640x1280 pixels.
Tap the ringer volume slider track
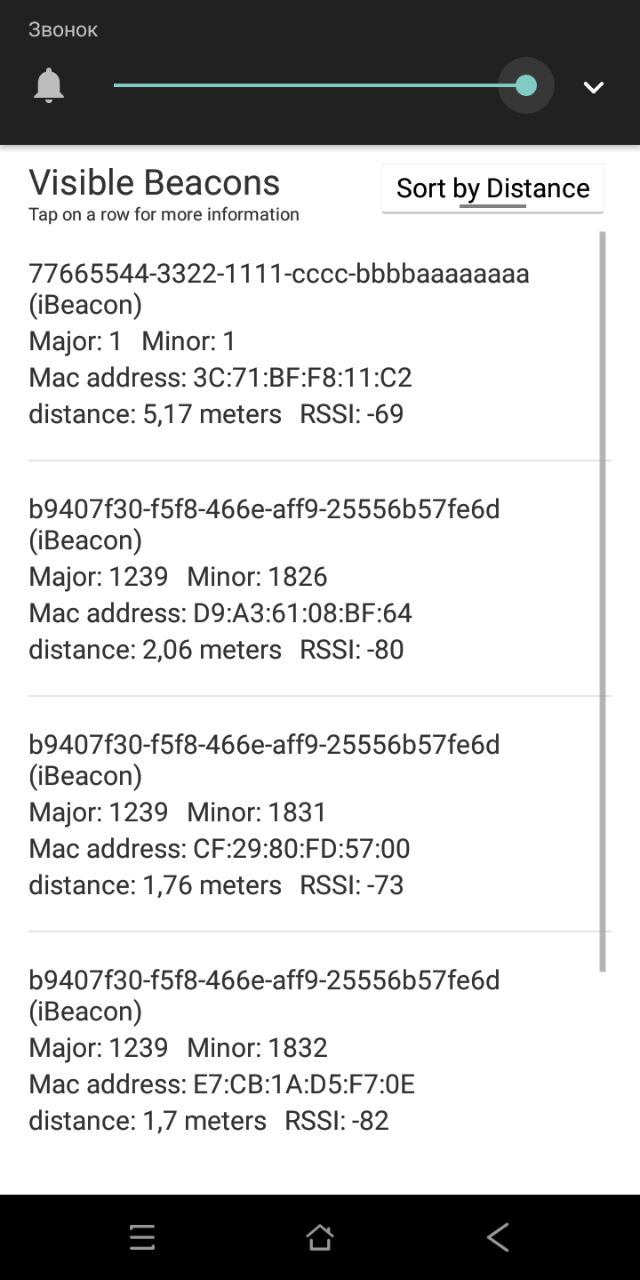(310, 86)
